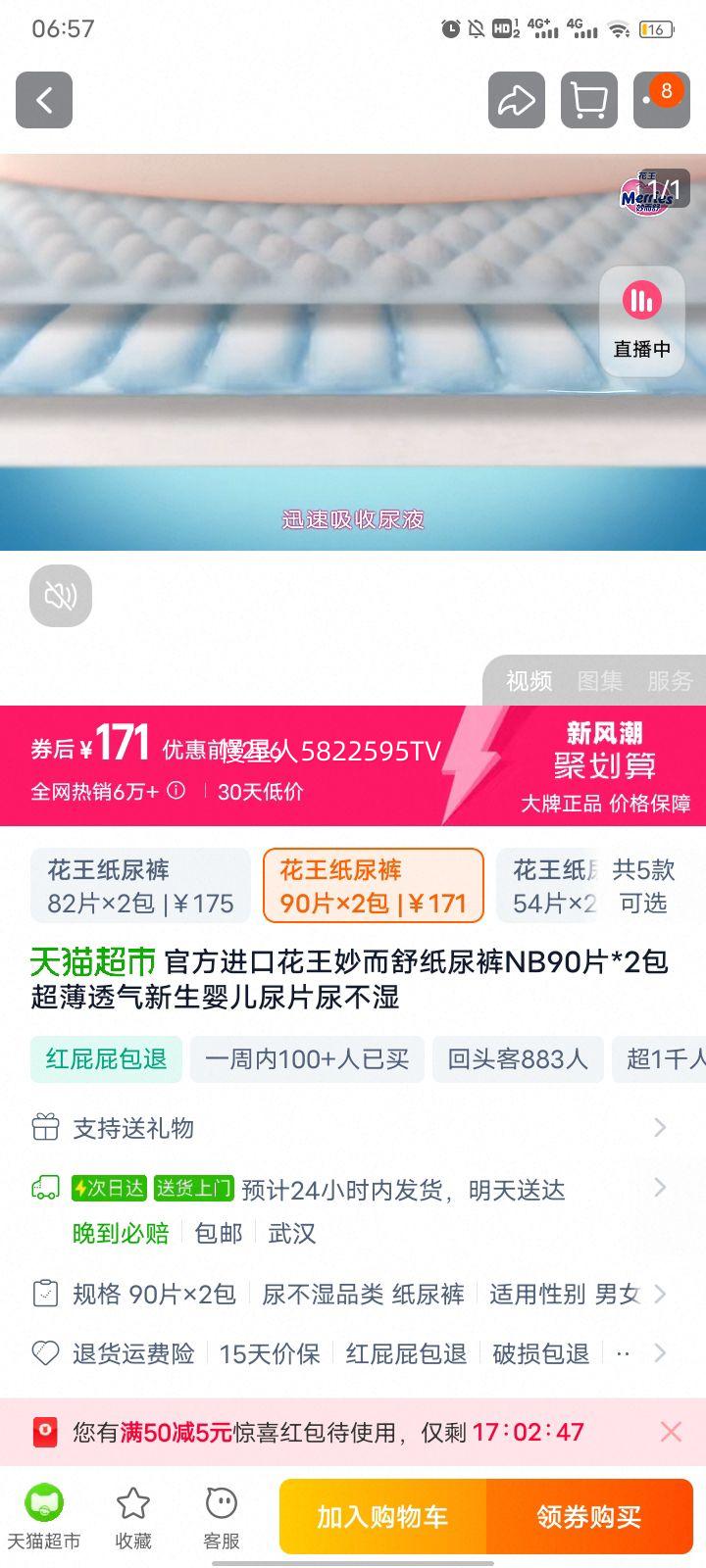Screen dimensions: 706x1568
Task: Tap the 加入购物车 add to cart button
Action: click(x=380, y=1516)
